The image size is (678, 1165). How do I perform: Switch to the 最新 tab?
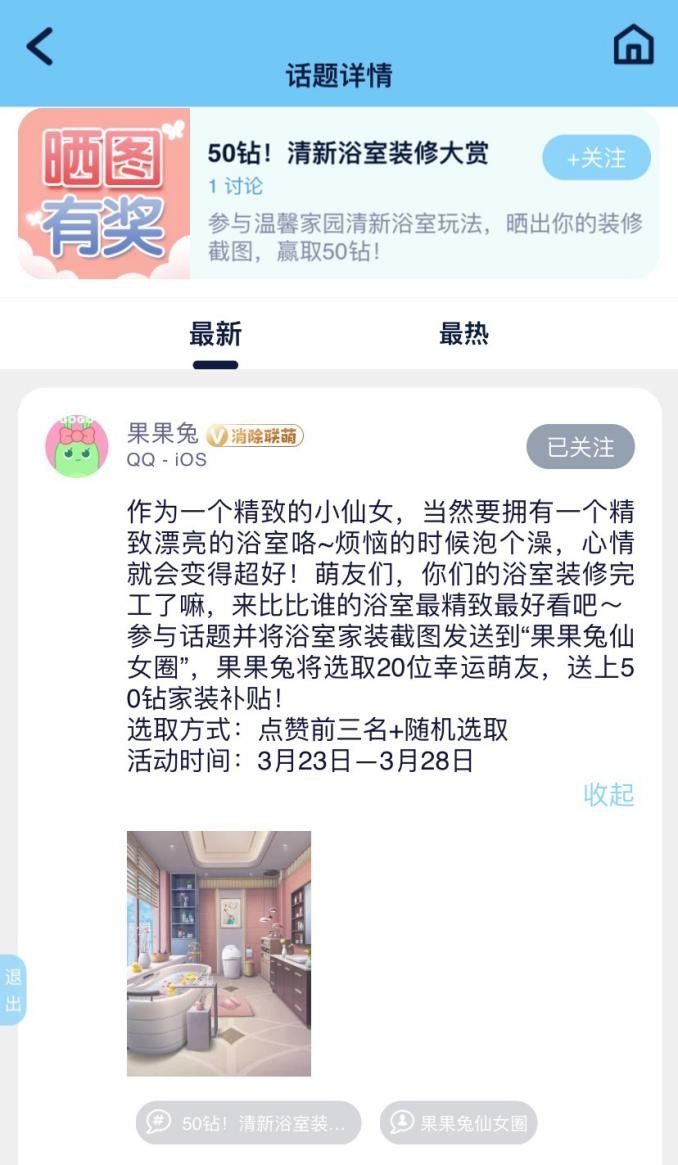215,334
